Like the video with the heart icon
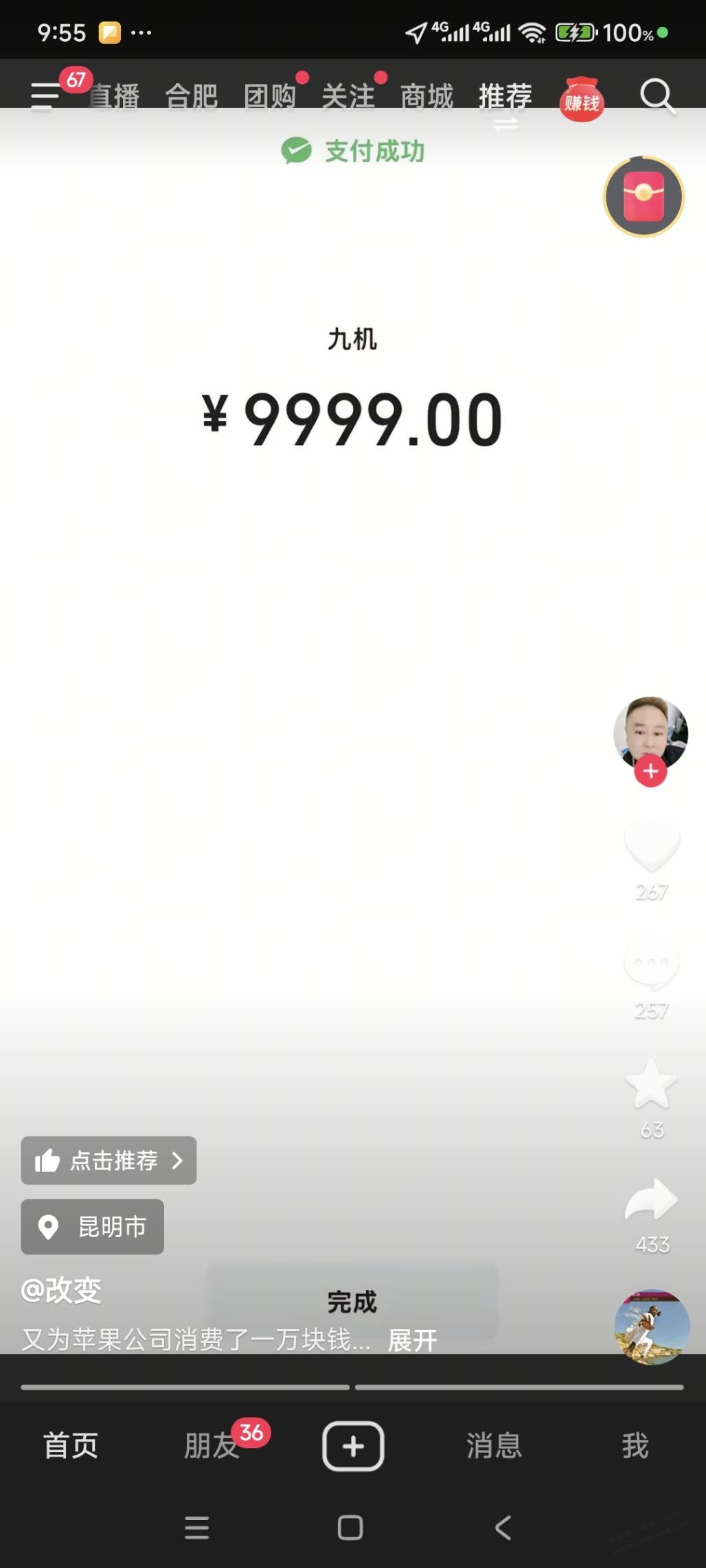Image resolution: width=706 pixels, height=1568 pixels. (x=651, y=846)
